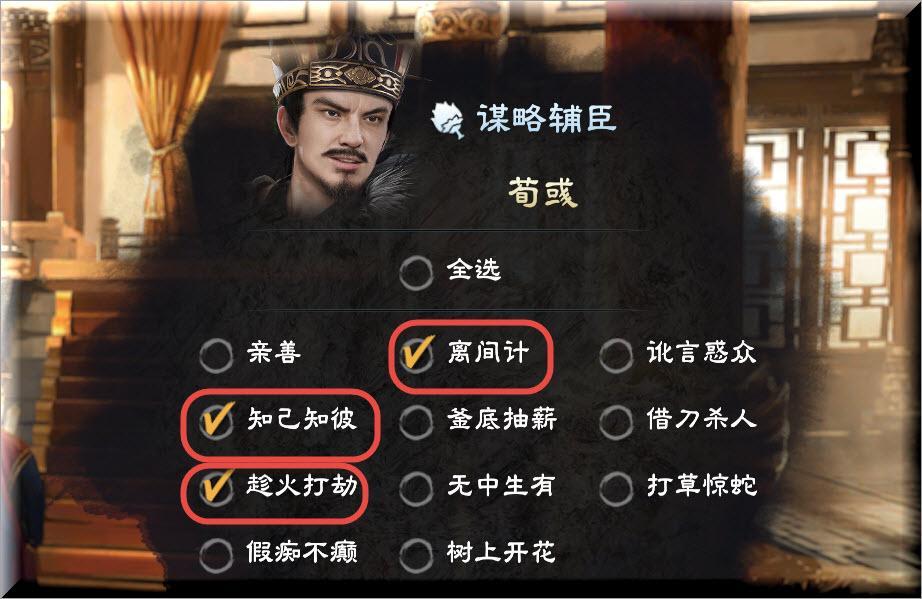Select the 讹言惑众 checkbox
Image resolution: width=922 pixels, height=599 pixels.
pyautogui.click(x=616, y=356)
